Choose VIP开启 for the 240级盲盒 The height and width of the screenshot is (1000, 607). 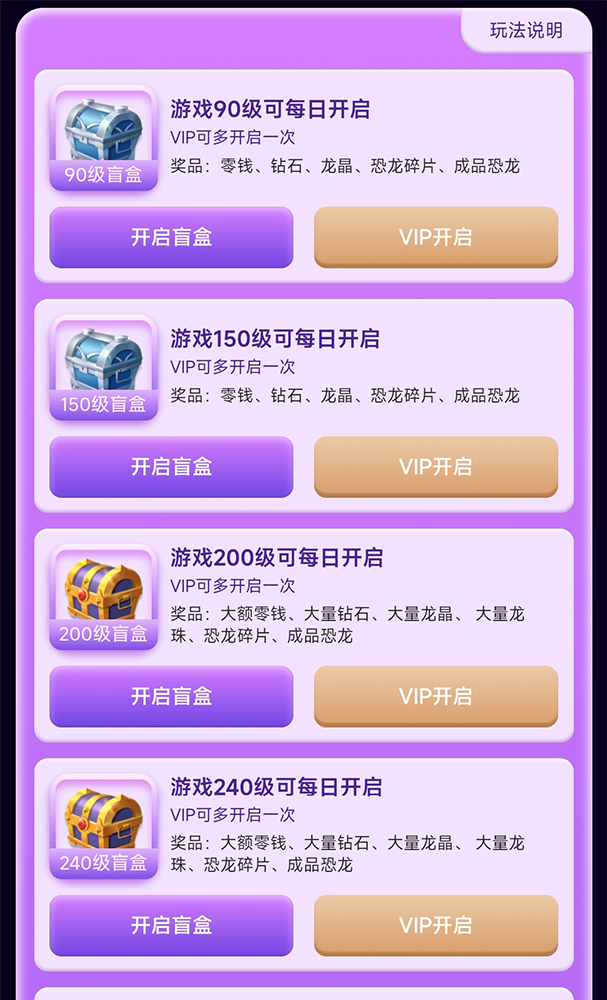[435, 925]
